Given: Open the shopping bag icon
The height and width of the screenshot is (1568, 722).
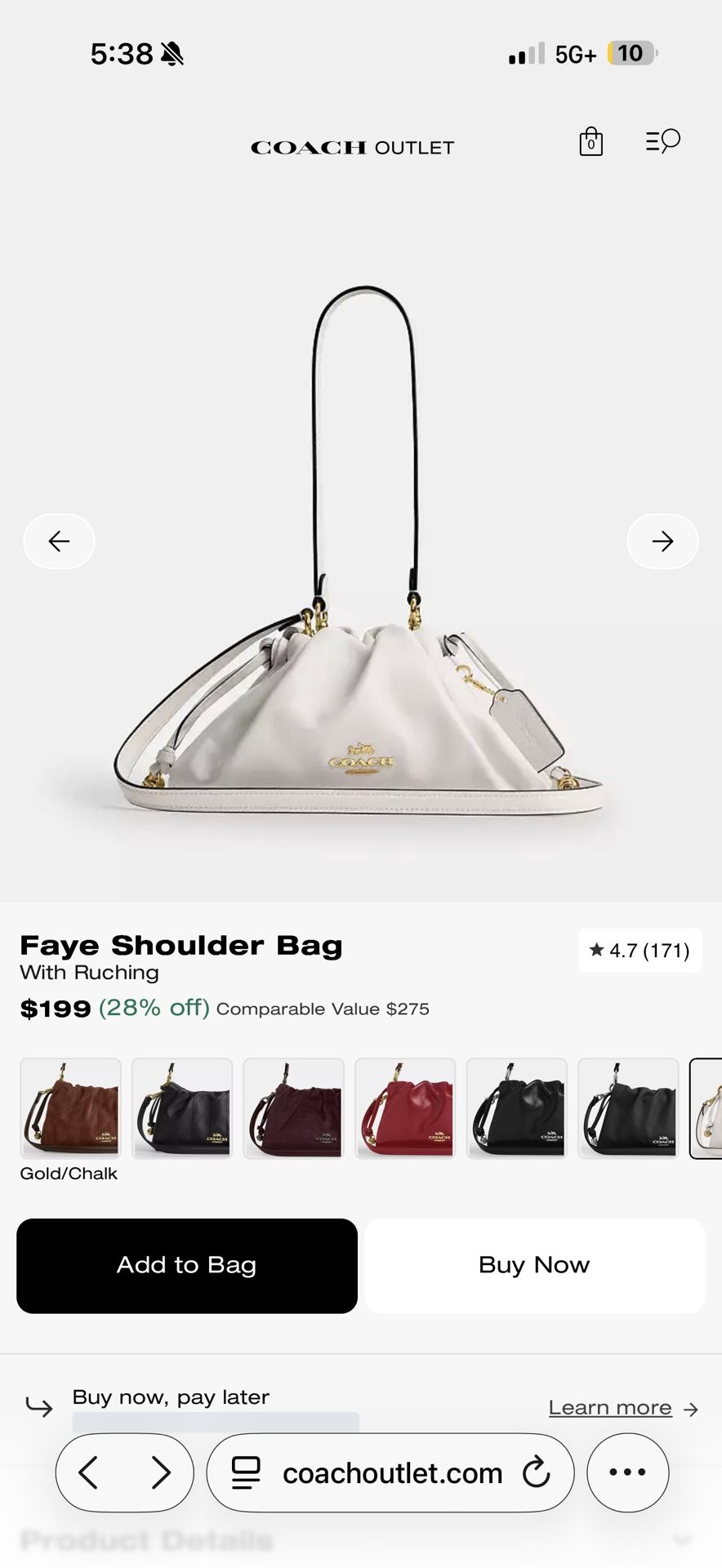Looking at the screenshot, I should [591, 142].
